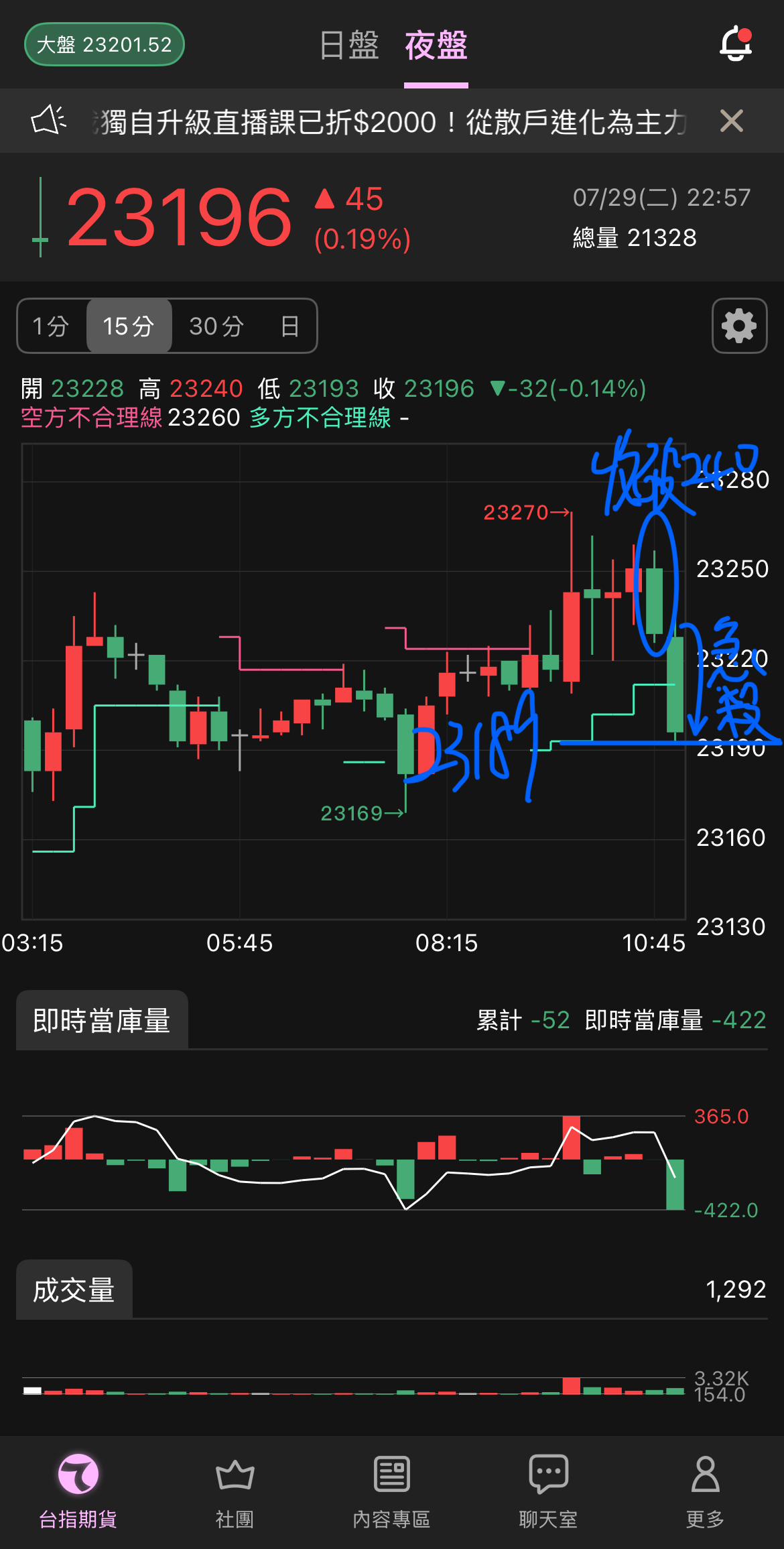The image size is (784, 1549).
Task: Switch chart to 1分 interval
Action: coord(51,326)
